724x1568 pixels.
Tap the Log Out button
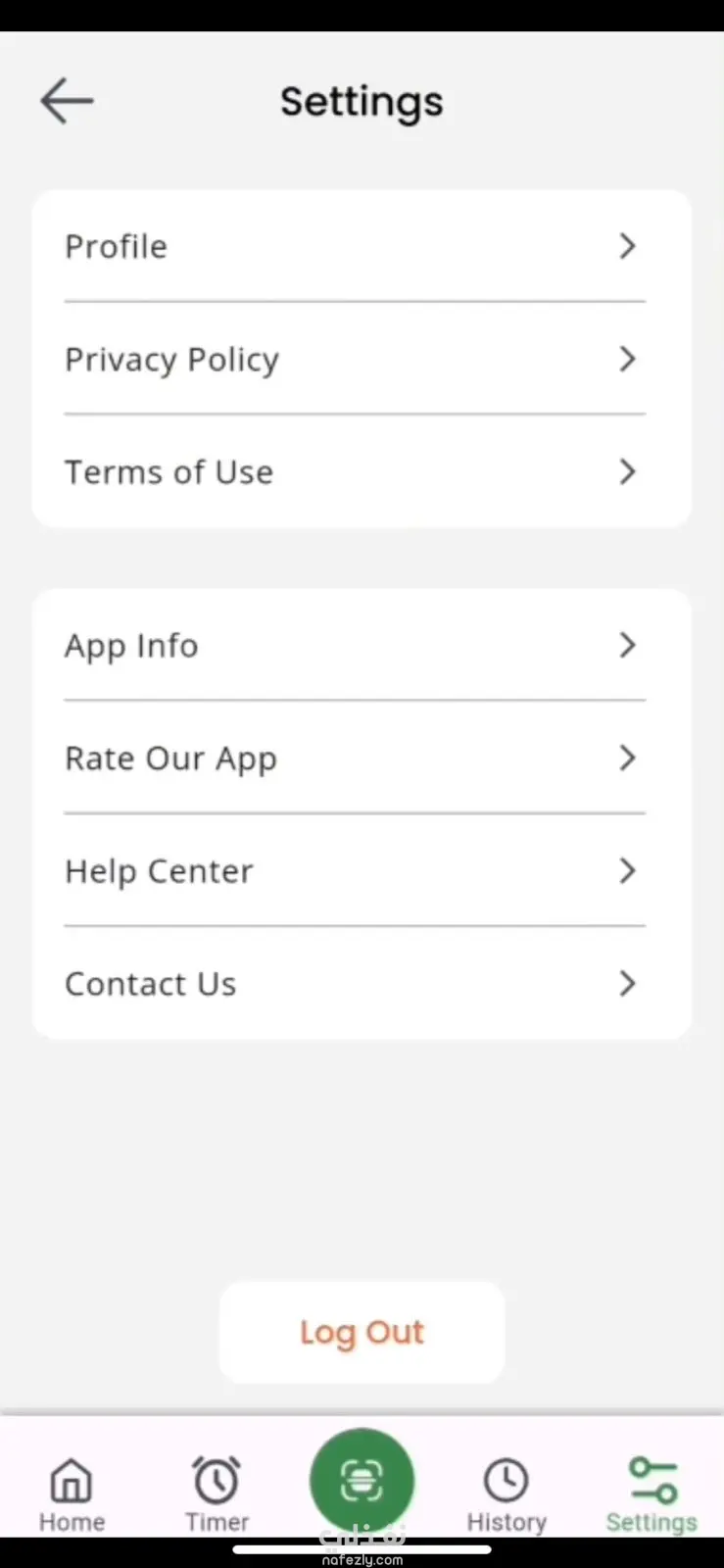[x=362, y=1332]
